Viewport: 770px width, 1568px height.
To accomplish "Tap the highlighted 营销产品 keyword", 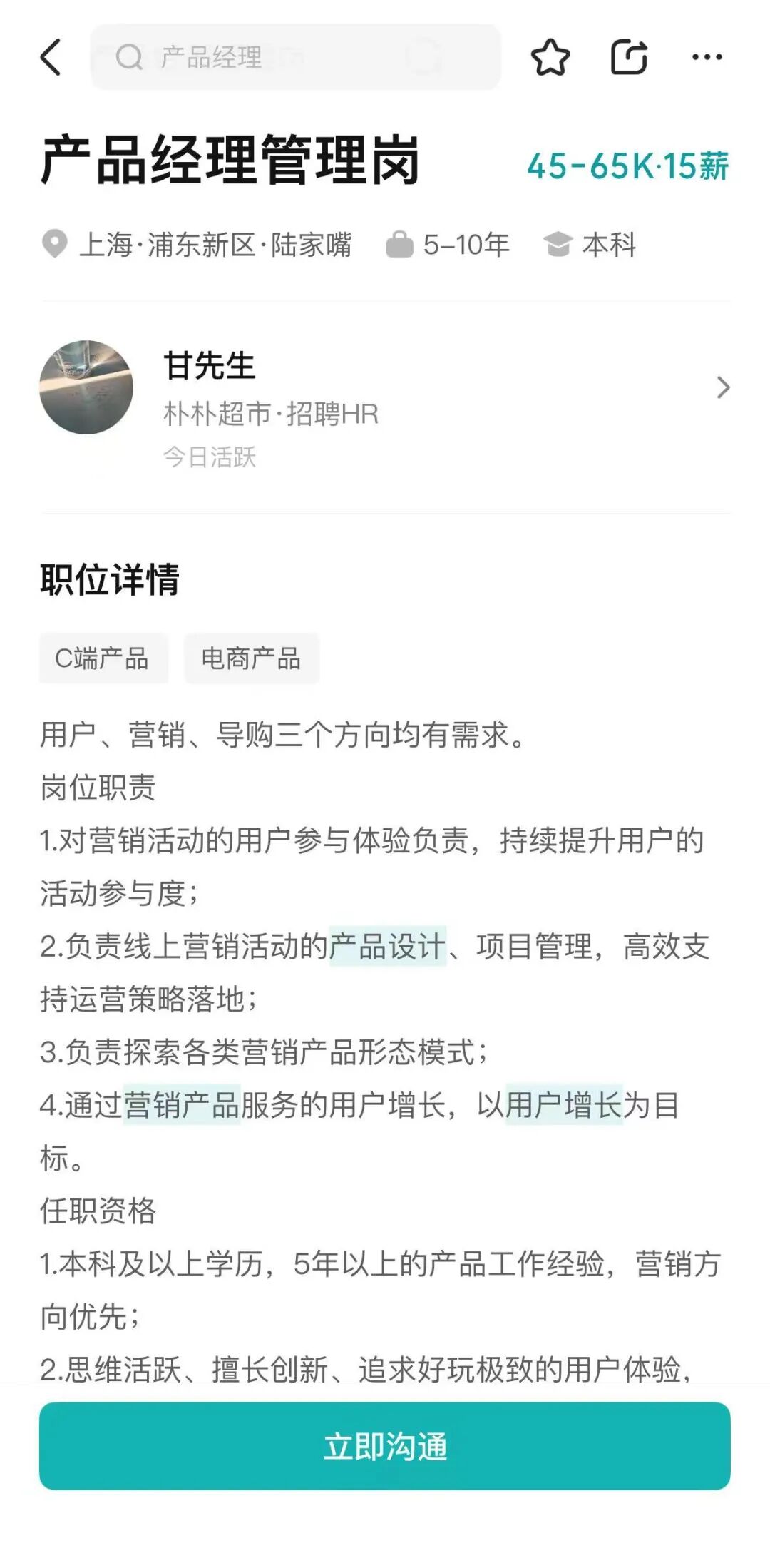I will click(182, 1105).
